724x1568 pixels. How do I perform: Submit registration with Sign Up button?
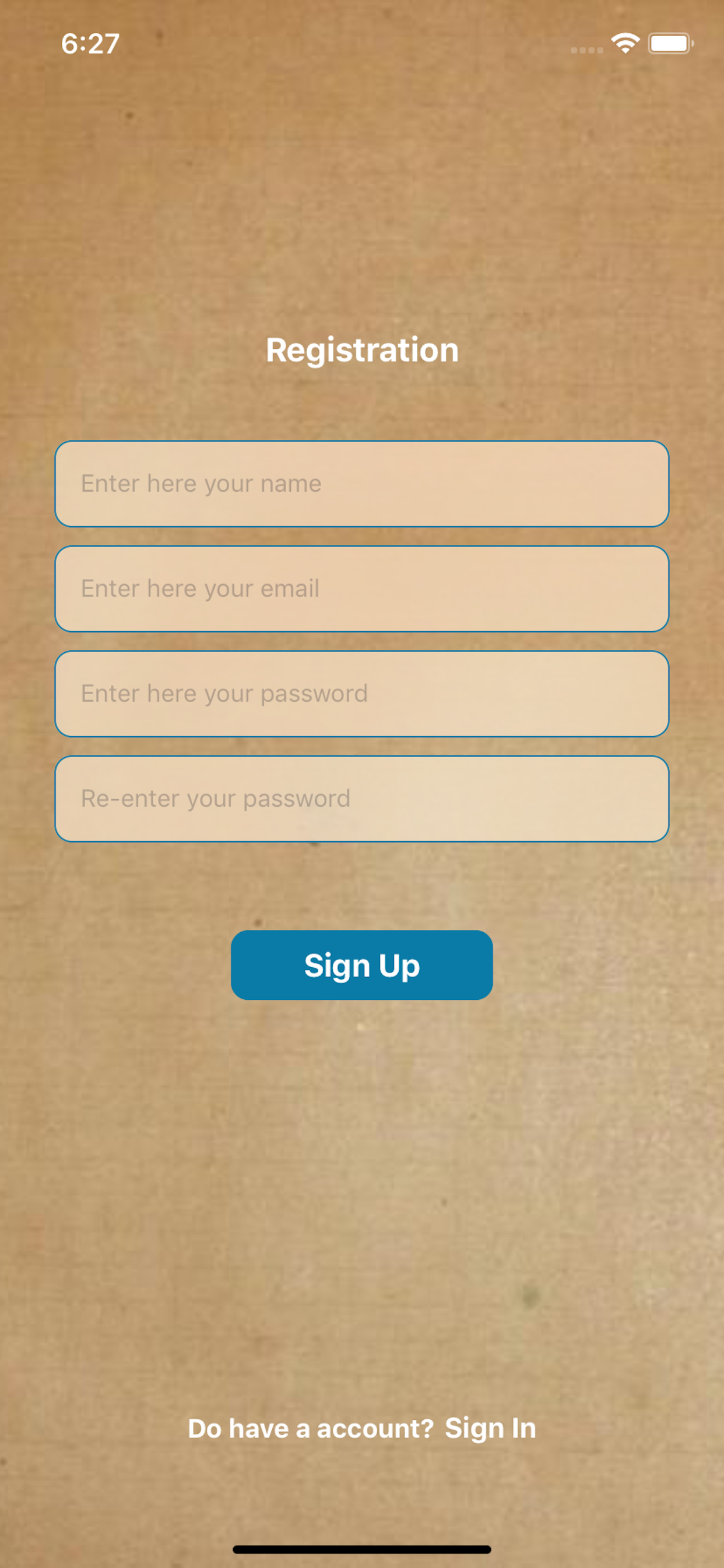[362, 965]
